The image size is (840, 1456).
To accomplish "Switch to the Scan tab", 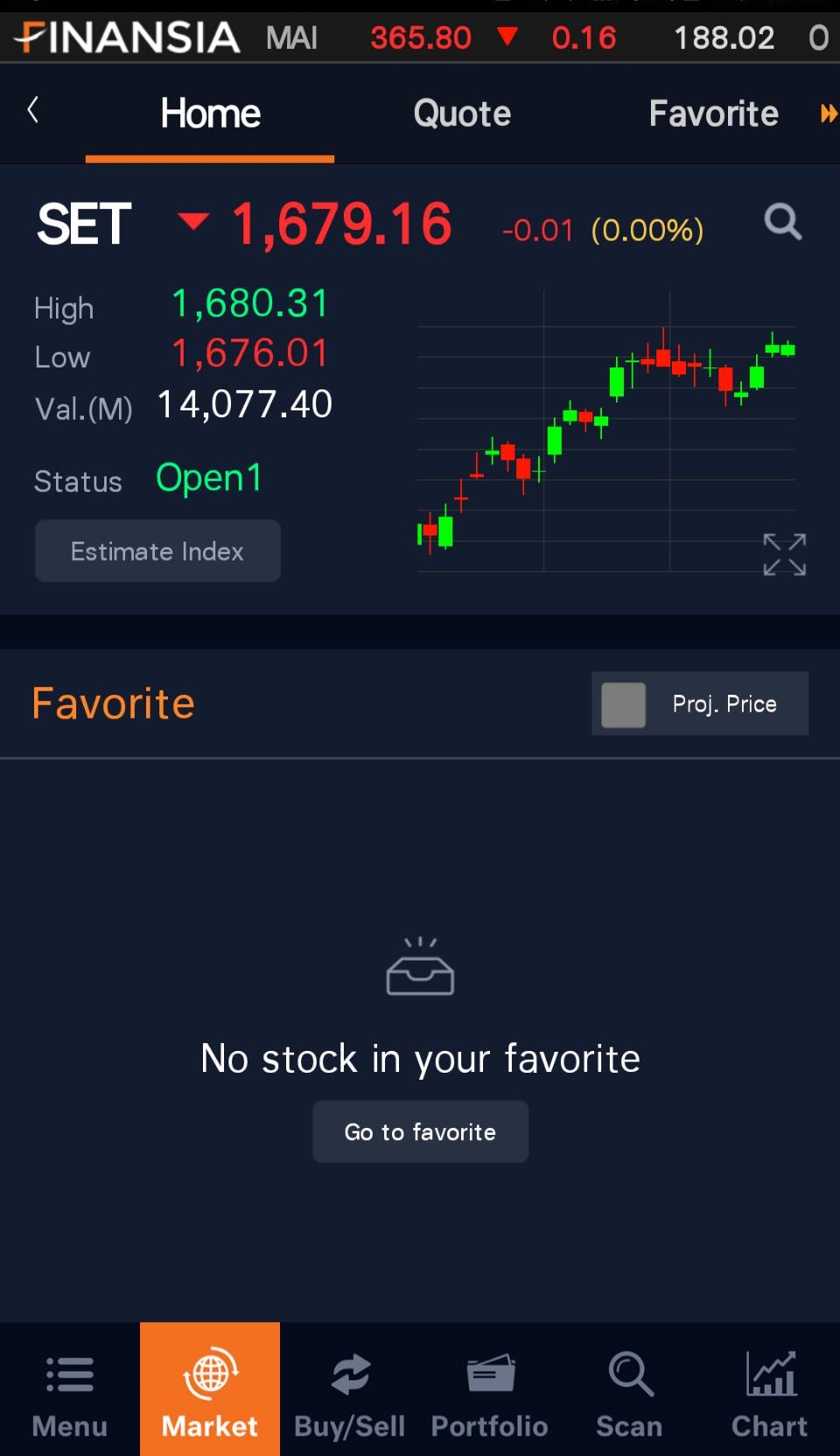I will (x=630, y=1393).
